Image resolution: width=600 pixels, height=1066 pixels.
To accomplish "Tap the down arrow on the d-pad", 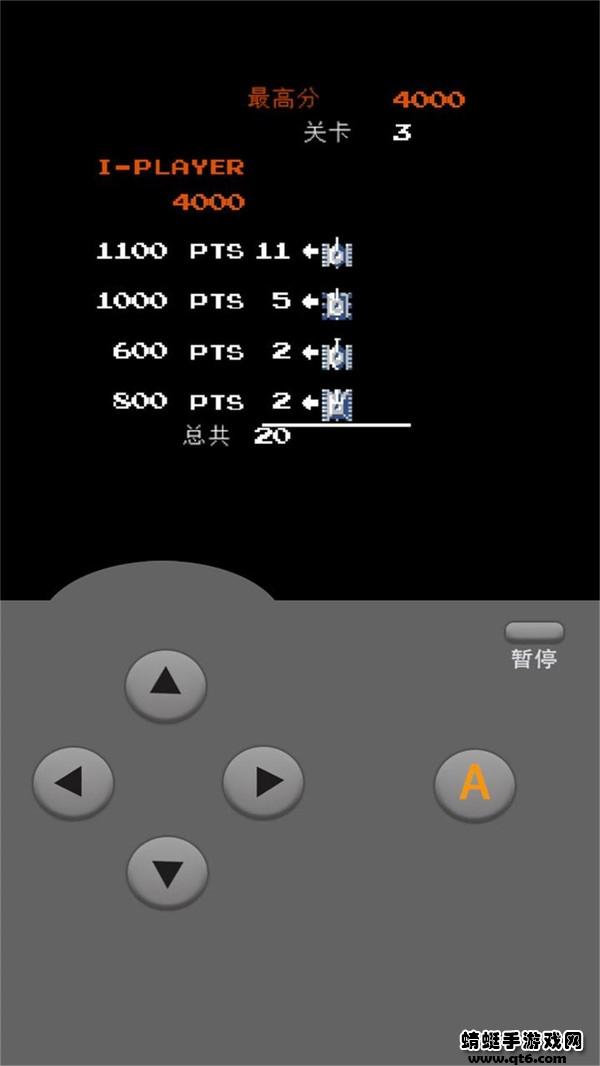I will click(x=168, y=873).
